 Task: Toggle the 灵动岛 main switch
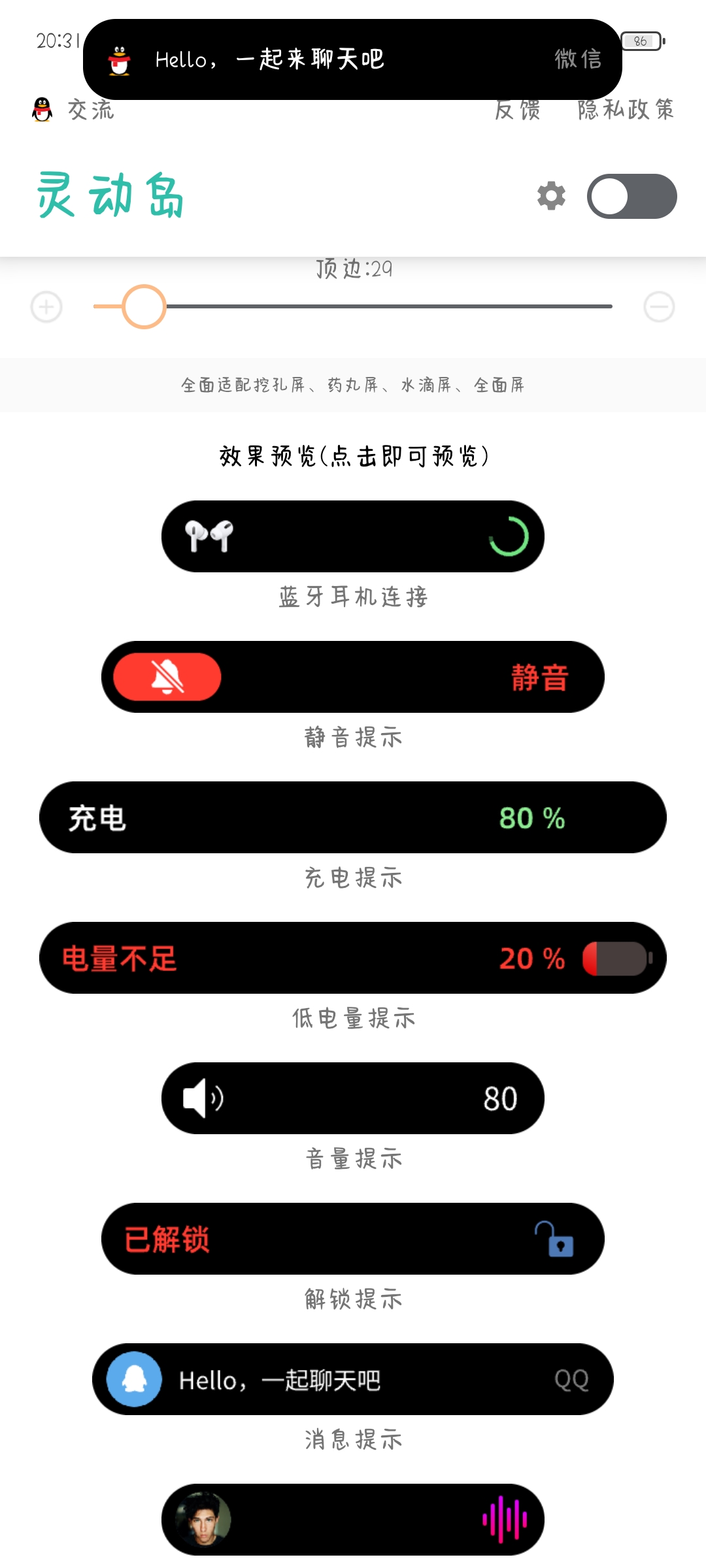point(631,196)
